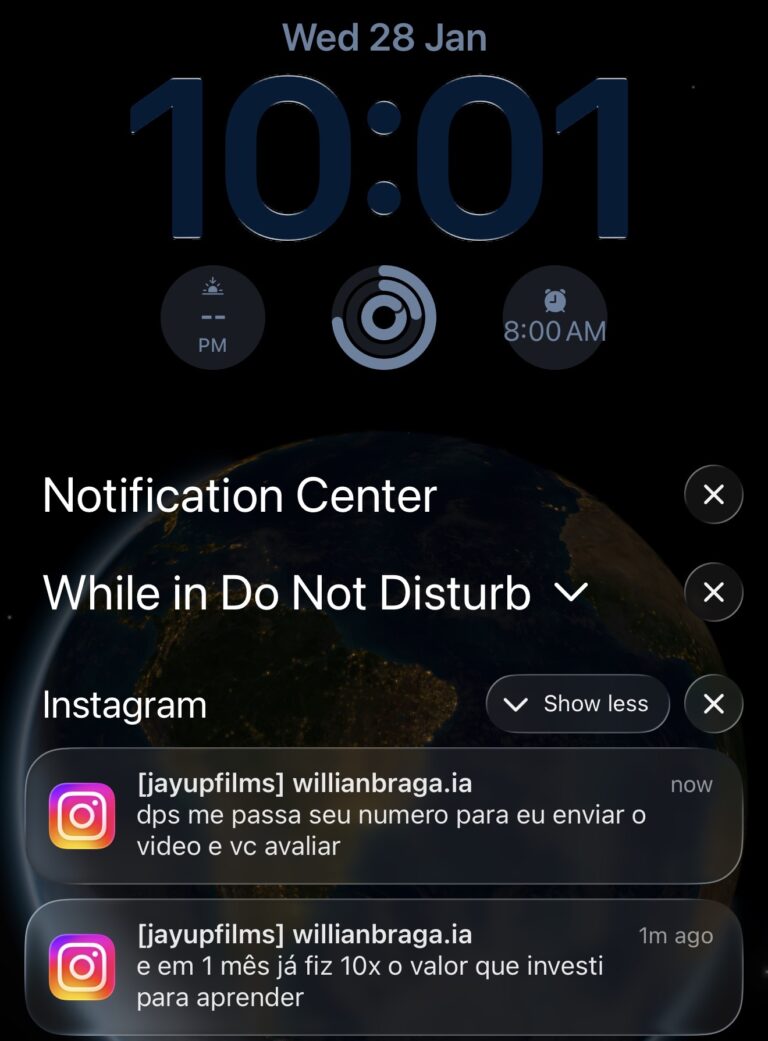The image size is (768, 1041).
Task: Tap the Notification Center heading
Action: coord(240,494)
